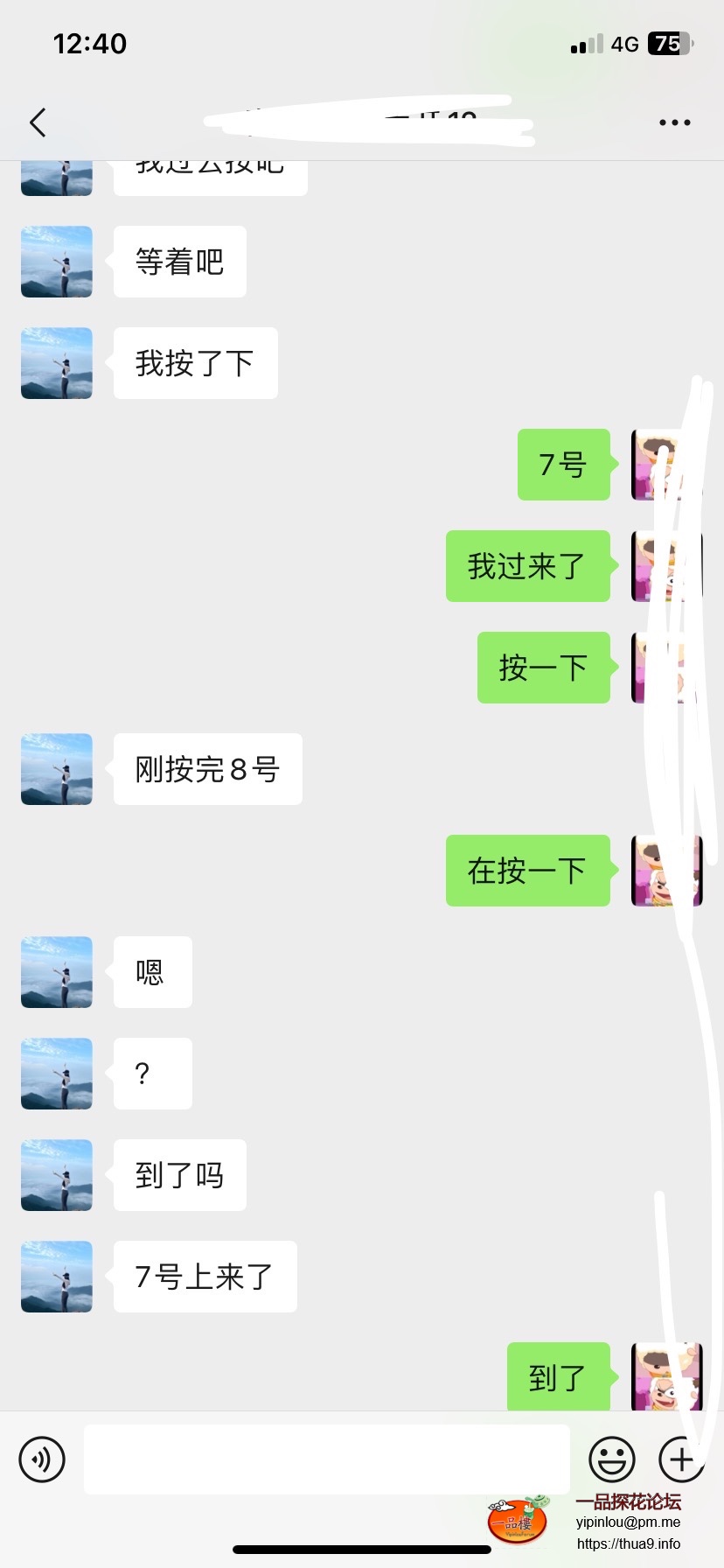Focus the message text field
The image size is (724, 1568).
(326, 1459)
